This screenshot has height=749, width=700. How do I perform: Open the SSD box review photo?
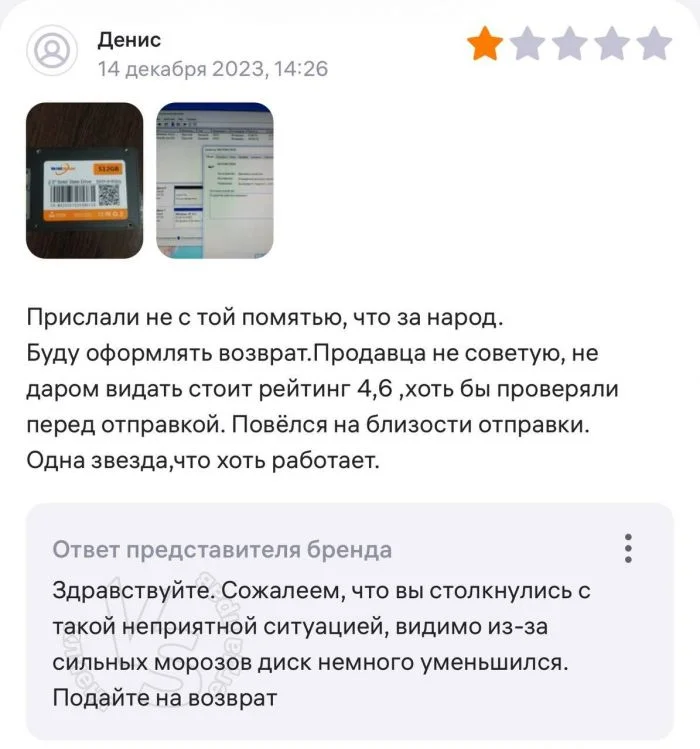click(84, 181)
